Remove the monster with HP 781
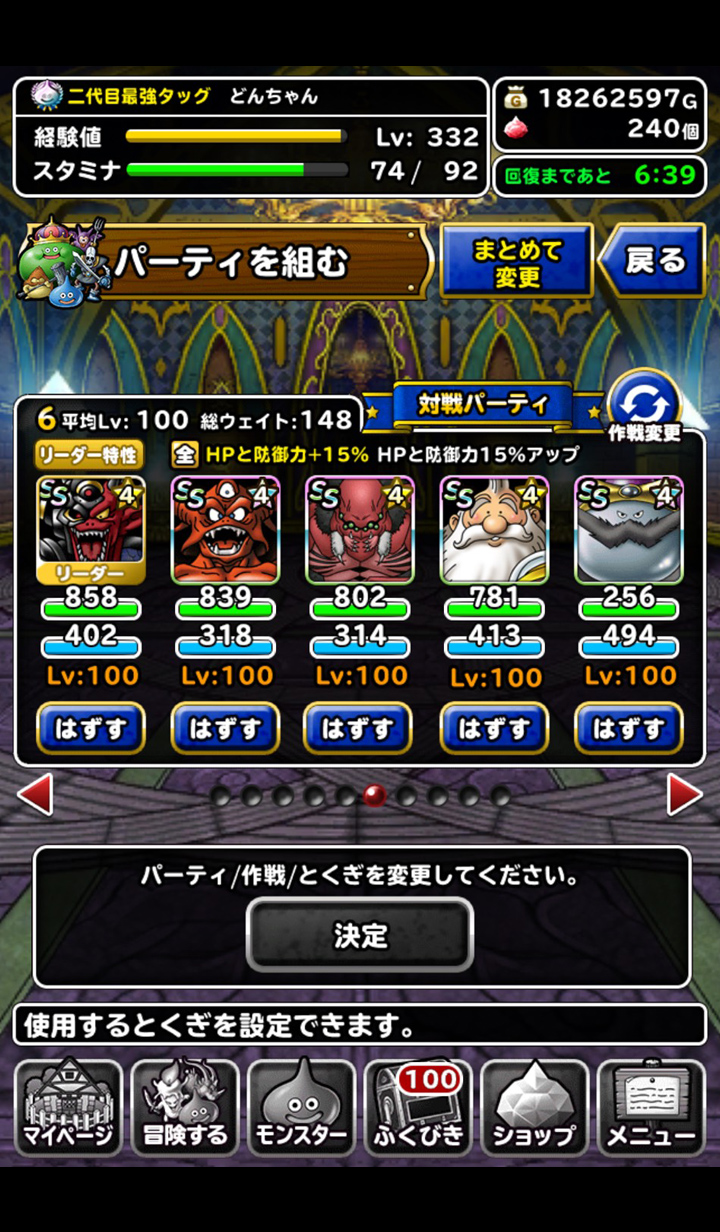Image resolution: width=720 pixels, height=1232 pixels. [x=494, y=728]
